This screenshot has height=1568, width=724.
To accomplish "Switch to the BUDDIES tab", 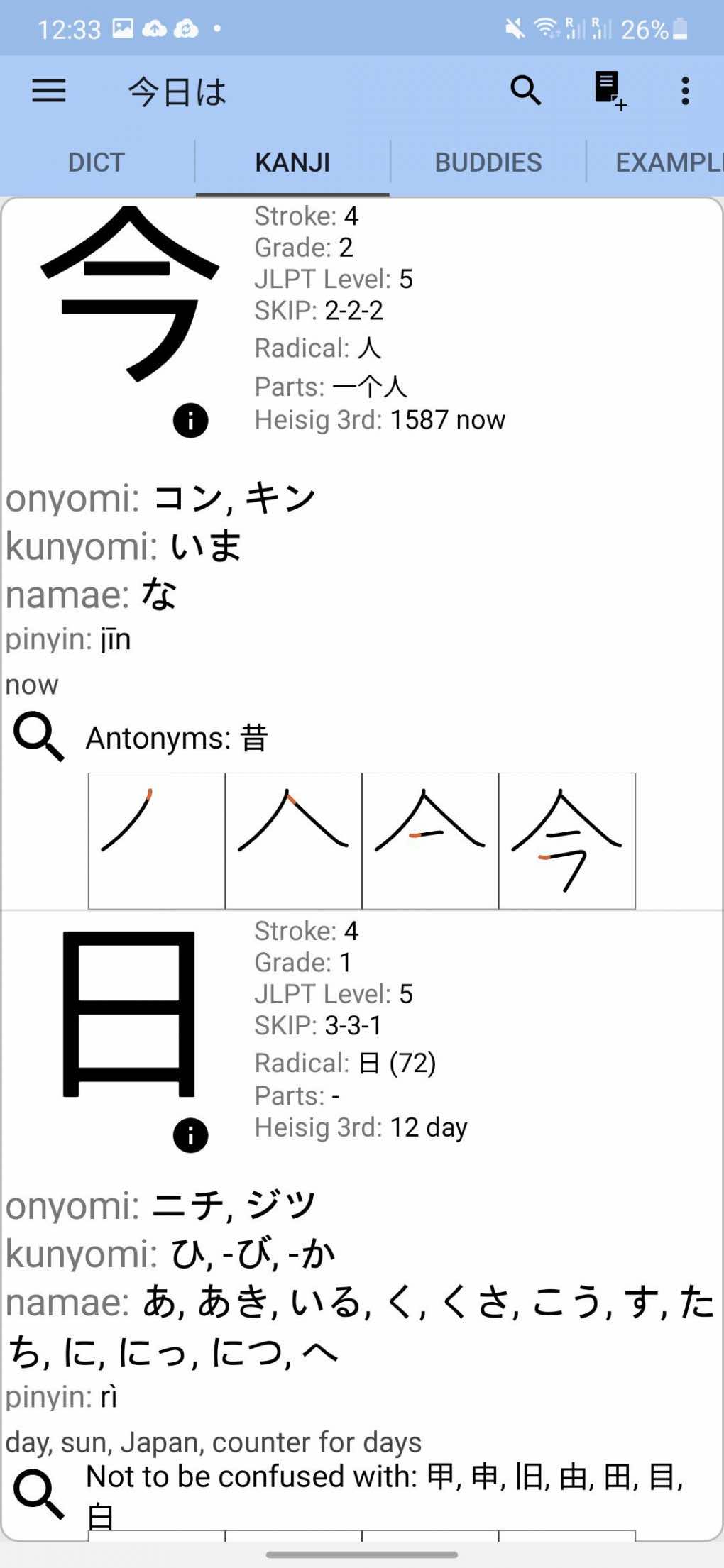I will point(488,162).
